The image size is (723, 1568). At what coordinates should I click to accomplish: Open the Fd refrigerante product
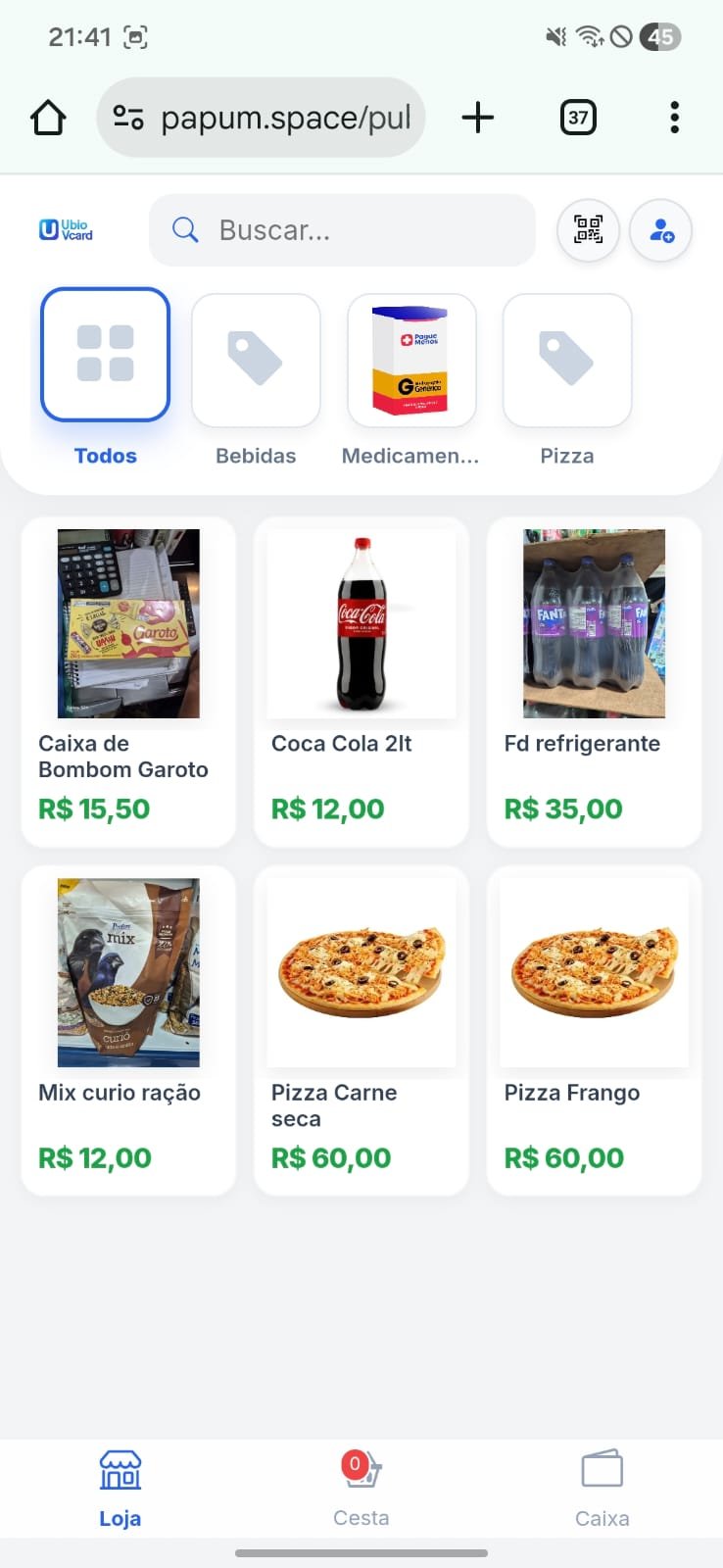click(594, 681)
